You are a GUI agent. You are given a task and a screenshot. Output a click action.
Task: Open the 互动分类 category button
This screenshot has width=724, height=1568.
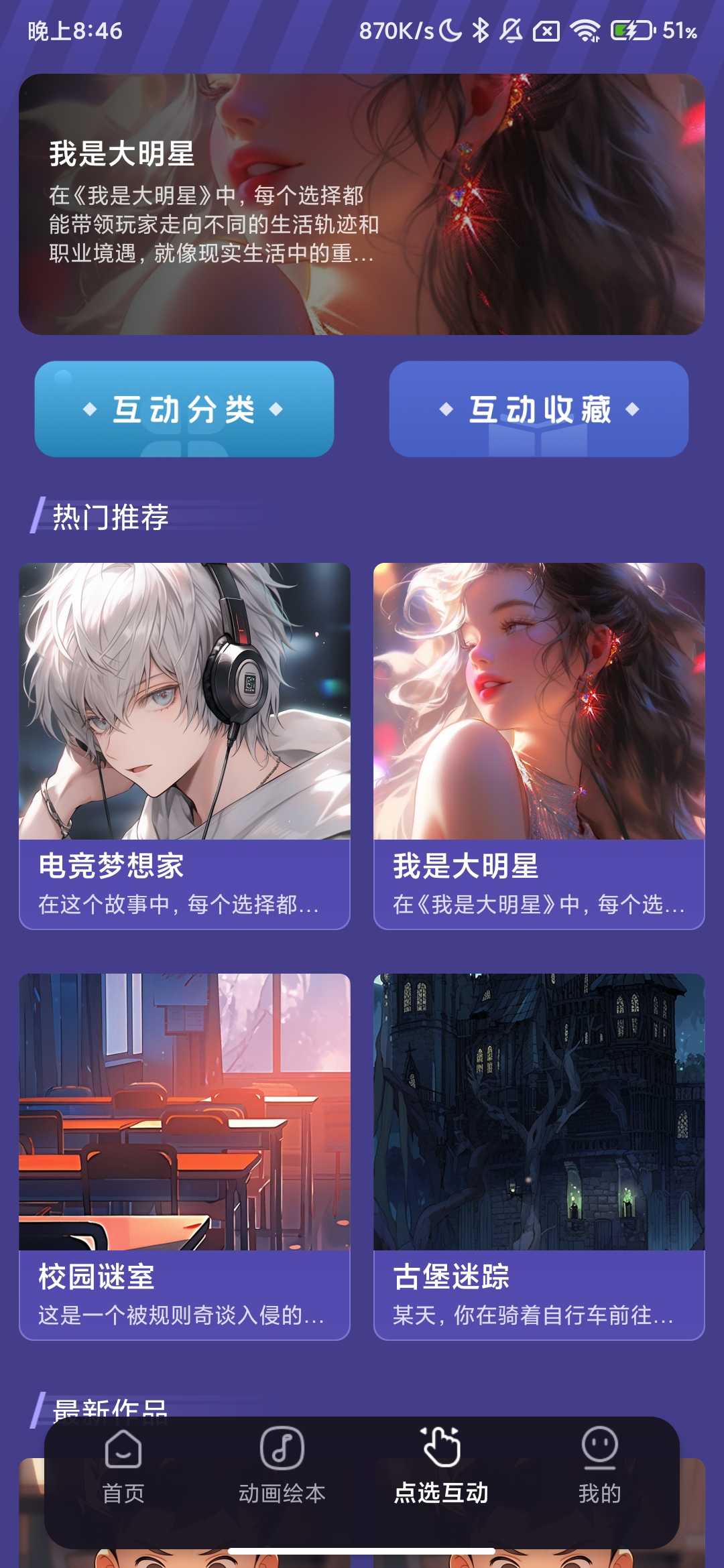tap(184, 411)
